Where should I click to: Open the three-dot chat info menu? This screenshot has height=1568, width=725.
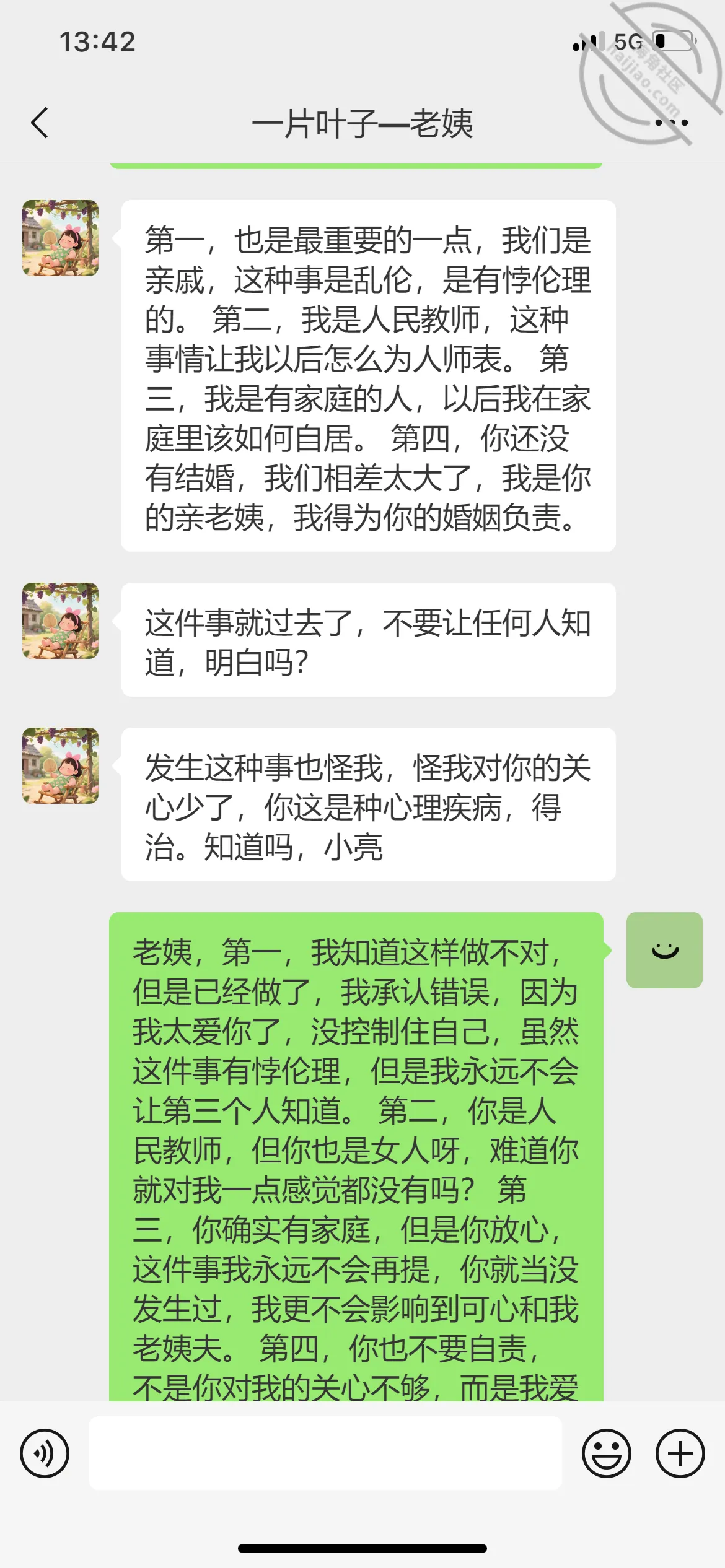click(672, 123)
